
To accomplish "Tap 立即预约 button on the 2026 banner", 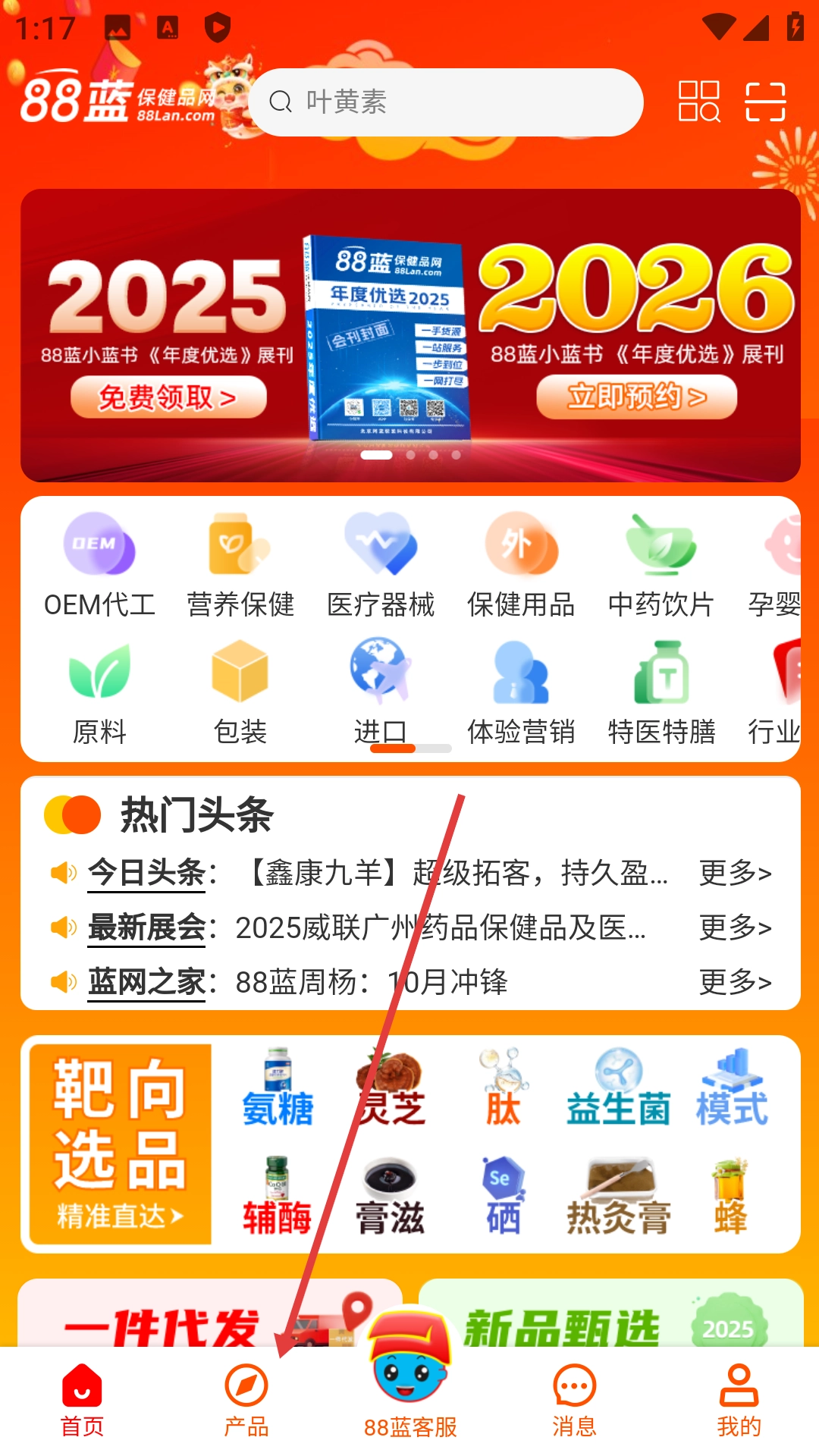I will [636, 397].
